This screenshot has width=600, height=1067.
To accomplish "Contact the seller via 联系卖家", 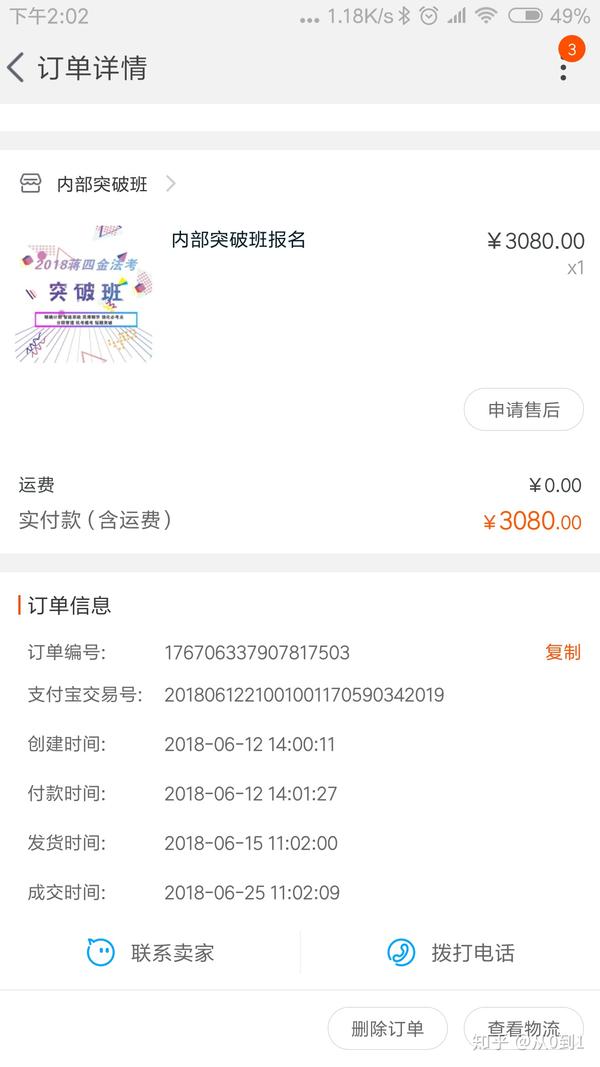I will (x=151, y=953).
